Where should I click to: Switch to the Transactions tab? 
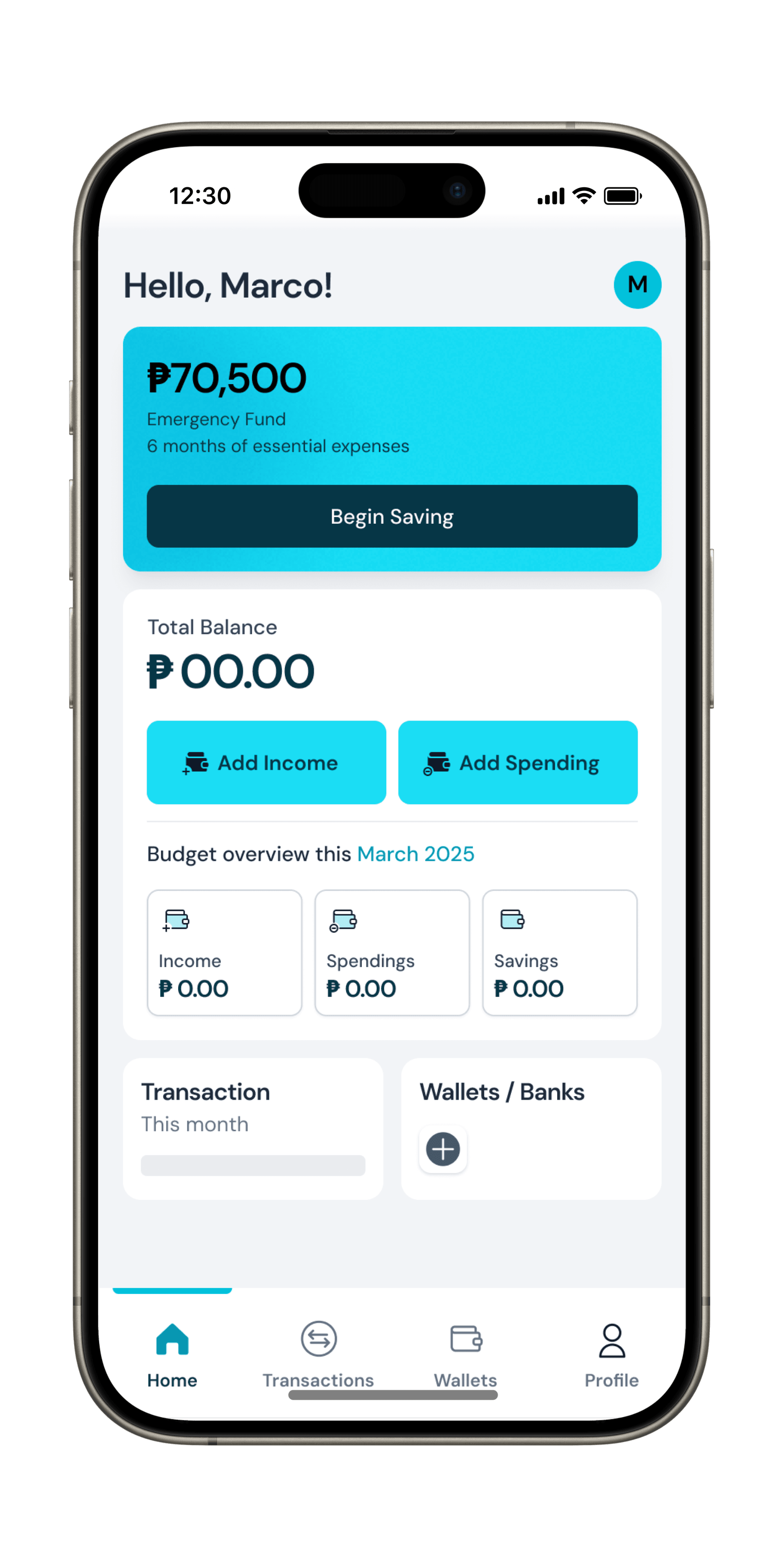coord(318,1354)
